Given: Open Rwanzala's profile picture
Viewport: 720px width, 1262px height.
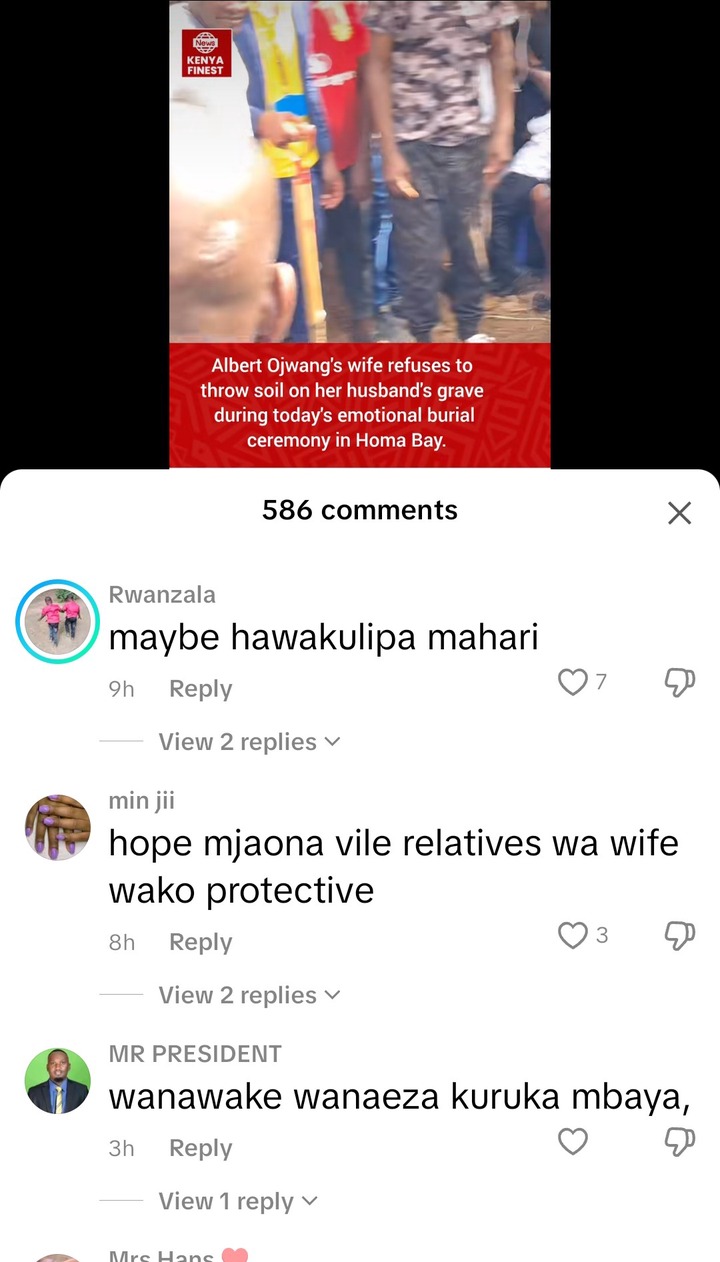Looking at the screenshot, I should (57, 622).
